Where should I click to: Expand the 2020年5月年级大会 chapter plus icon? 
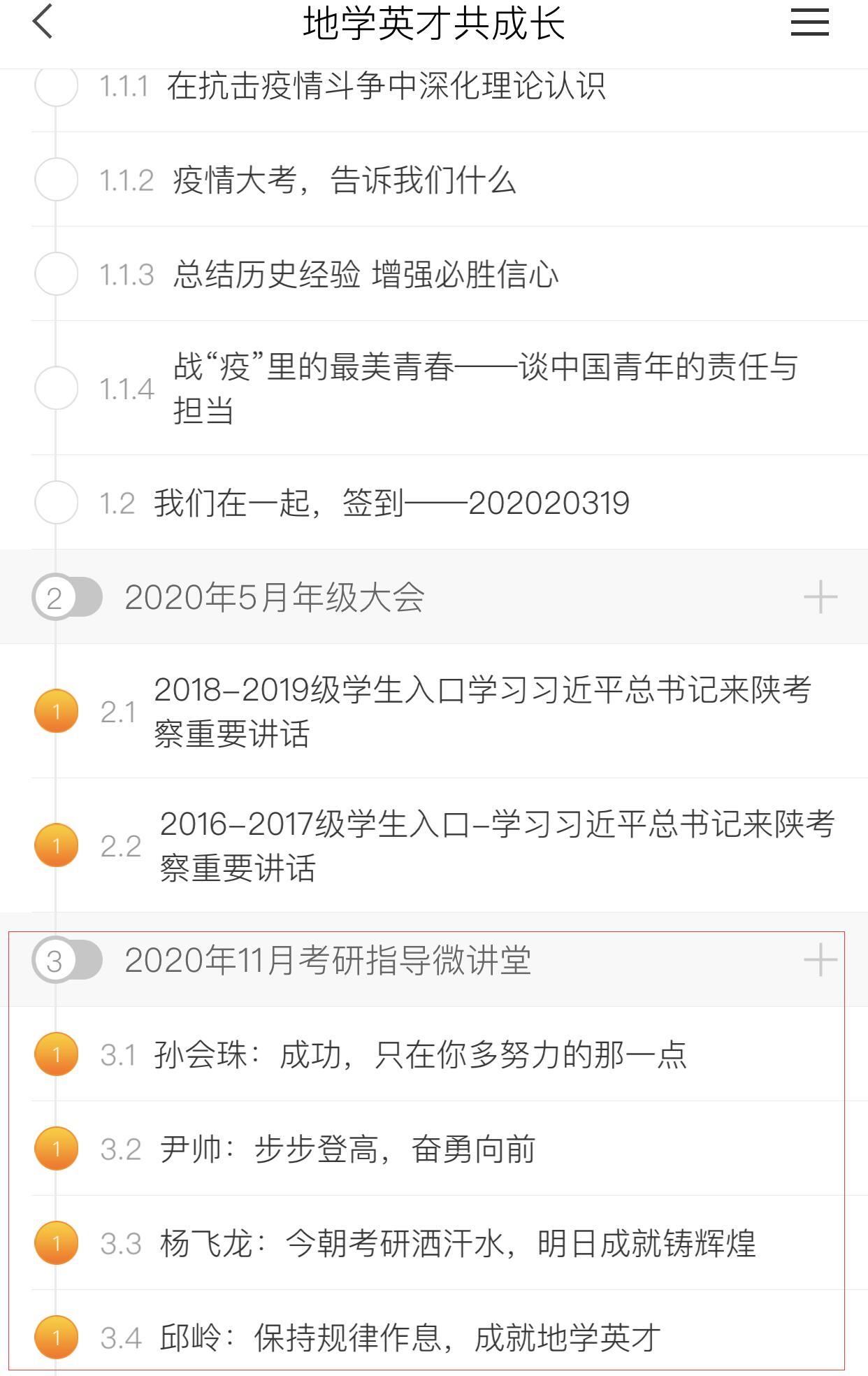(820, 597)
